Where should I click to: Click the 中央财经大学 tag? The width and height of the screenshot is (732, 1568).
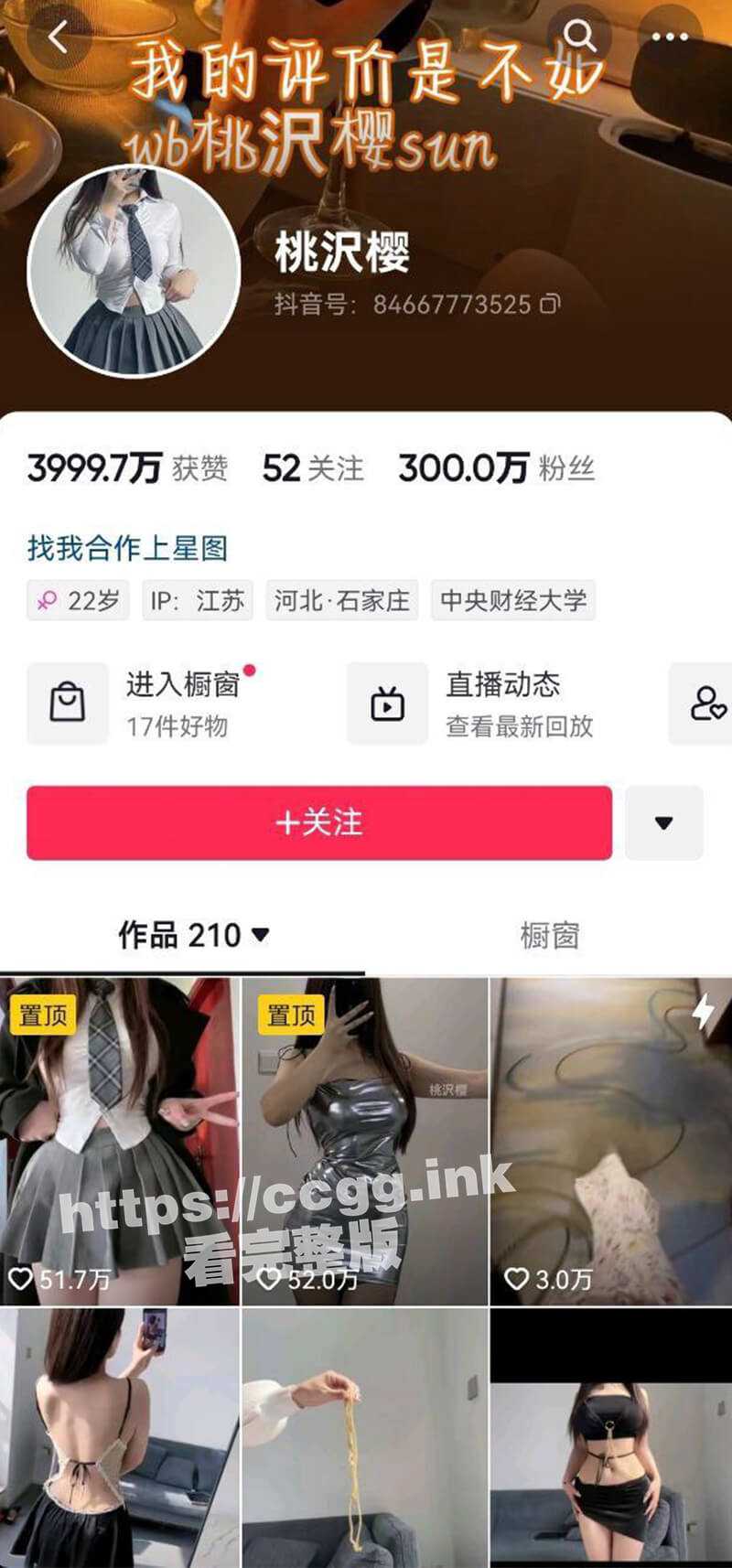point(515,601)
